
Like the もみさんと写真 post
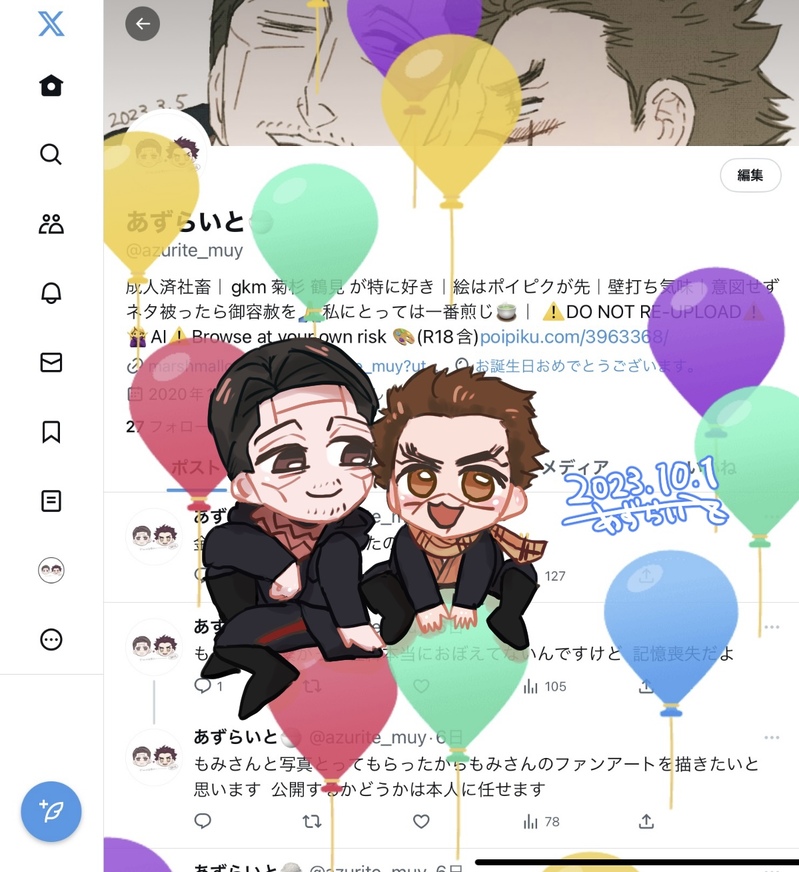(x=421, y=821)
